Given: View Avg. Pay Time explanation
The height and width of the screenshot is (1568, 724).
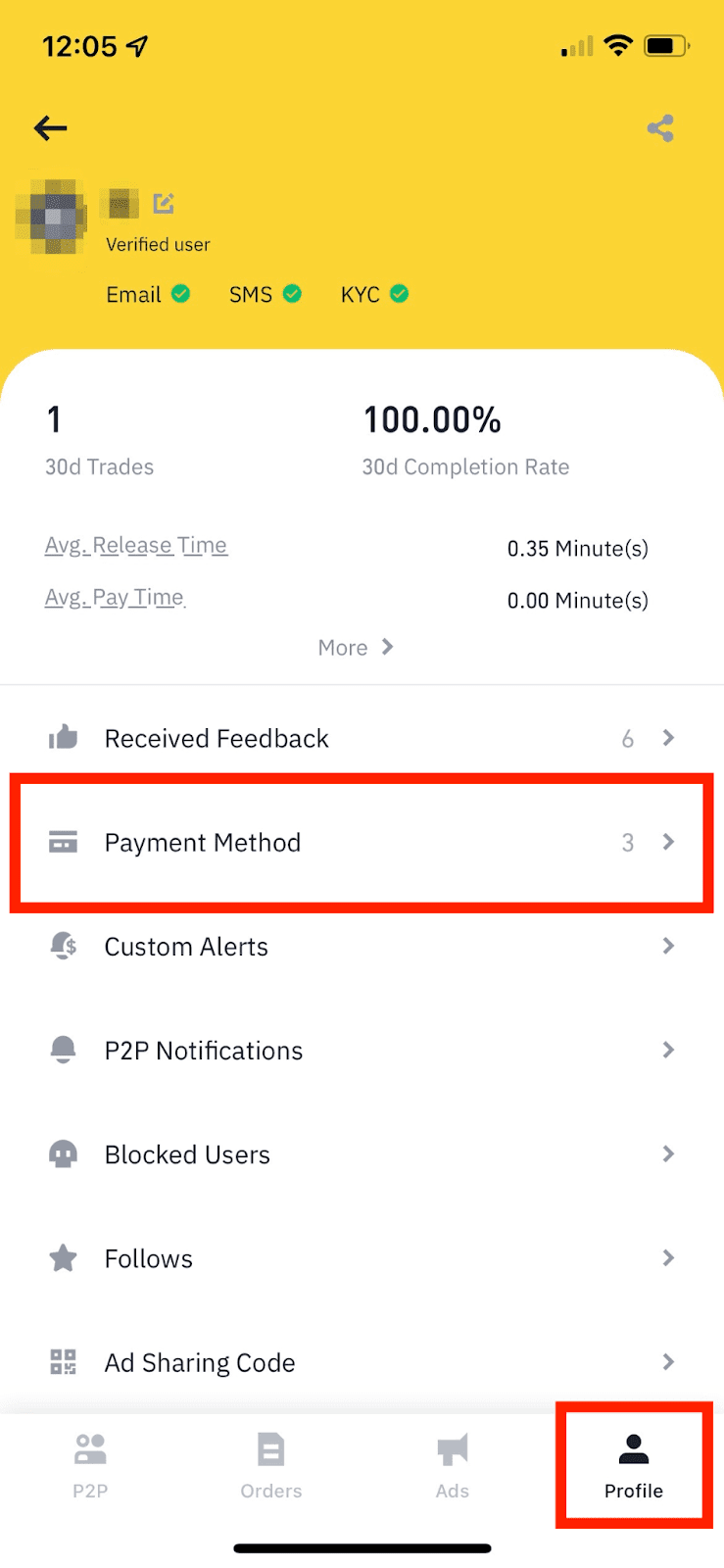Looking at the screenshot, I should pos(115,598).
